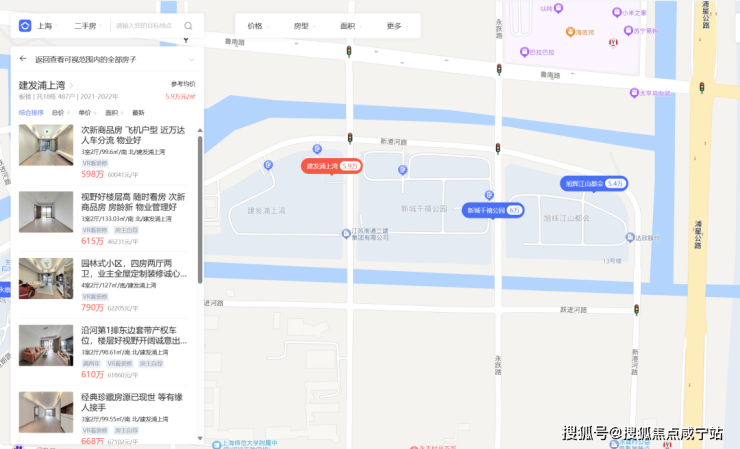740x449 pixels.
Task: Select the 旭辉江山都会 map marker
Action: click(593, 184)
